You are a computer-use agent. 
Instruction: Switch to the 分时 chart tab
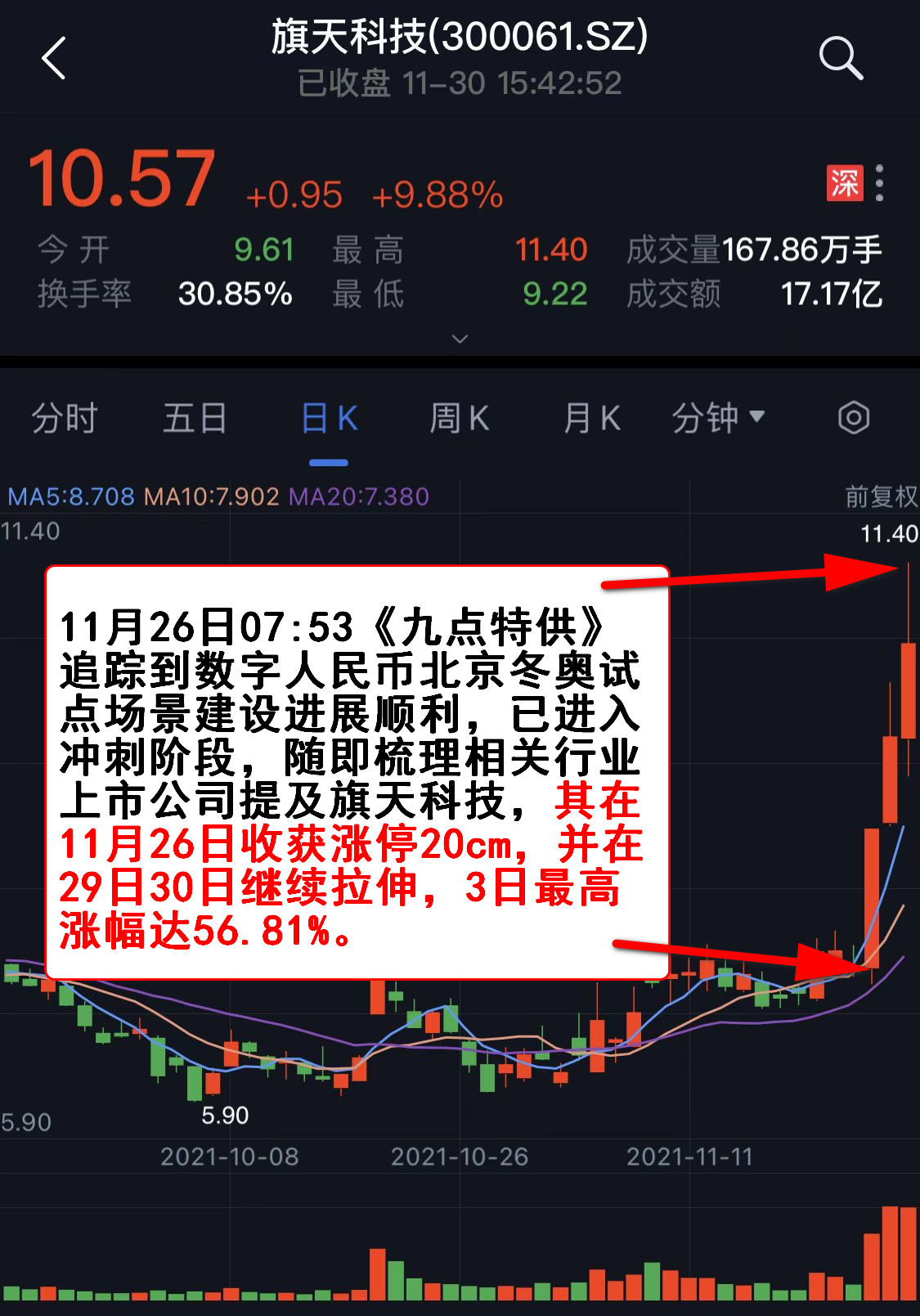[64, 418]
